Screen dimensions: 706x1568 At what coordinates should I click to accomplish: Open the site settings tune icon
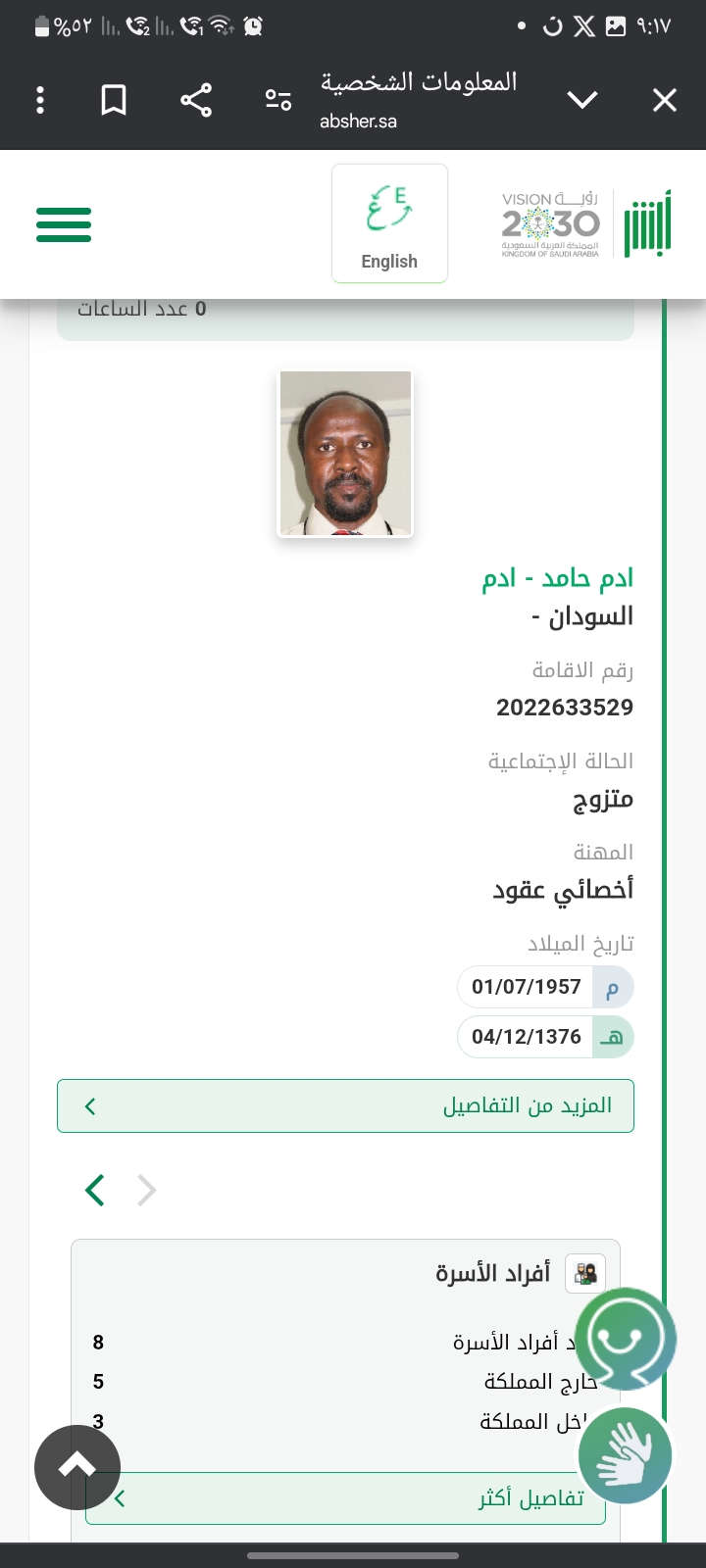[x=278, y=100]
